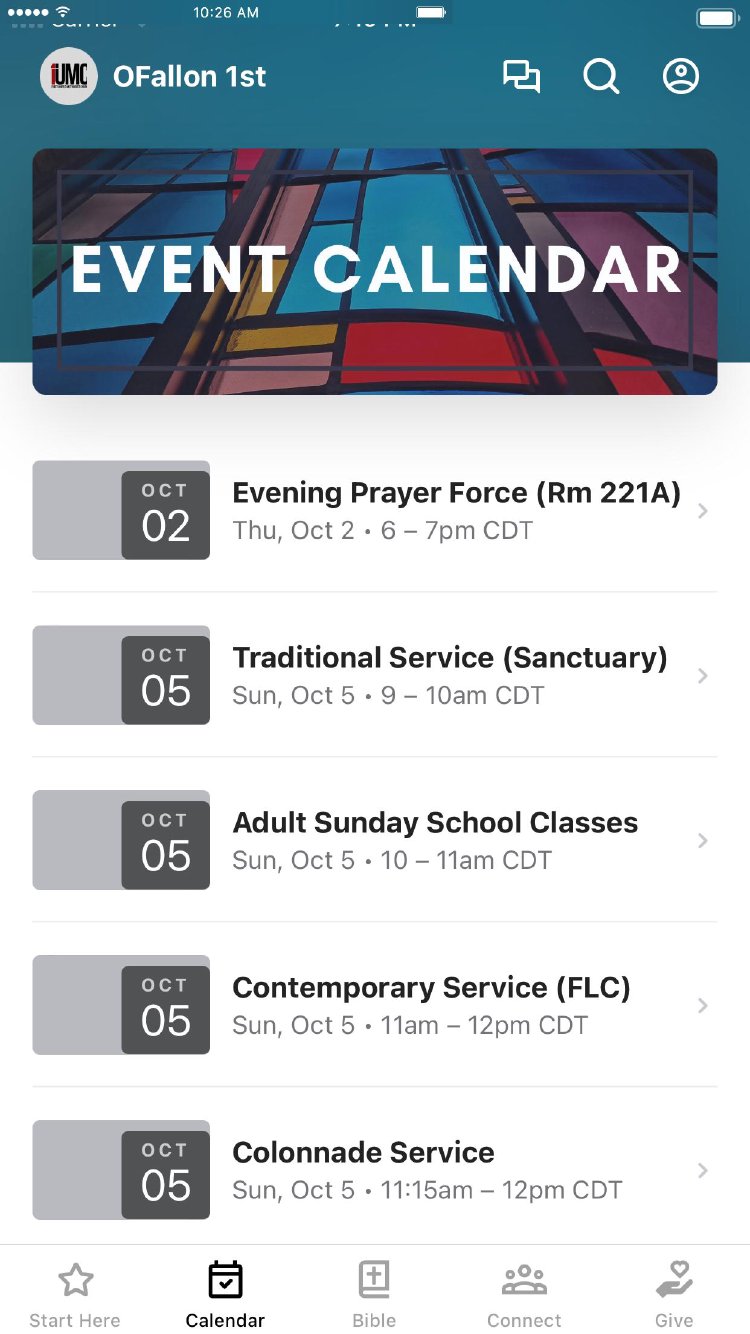View the Colonnade Service event
The height and width of the screenshot is (1334, 750).
[427, 1170]
